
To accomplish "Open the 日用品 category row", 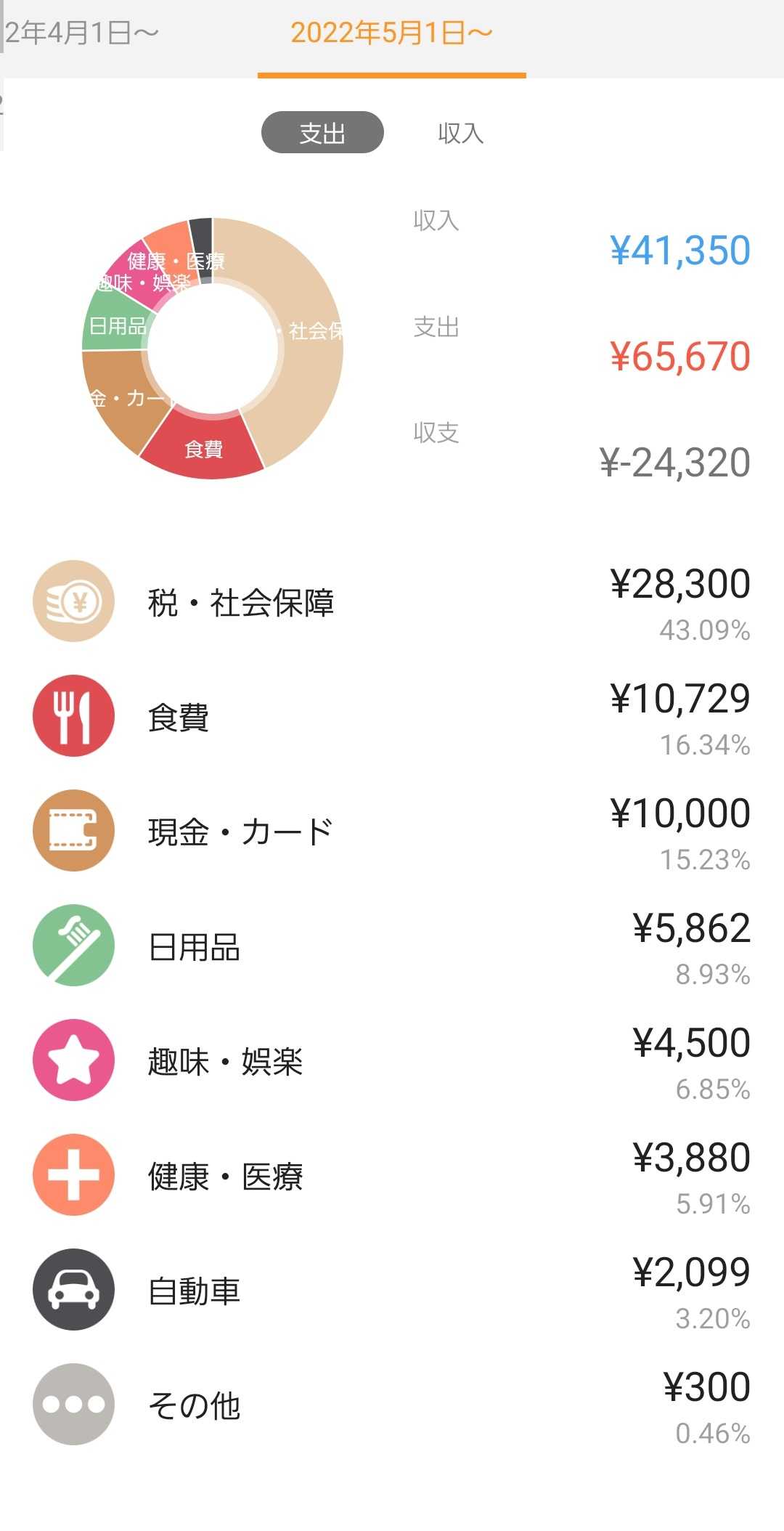I will (x=392, y=946).
